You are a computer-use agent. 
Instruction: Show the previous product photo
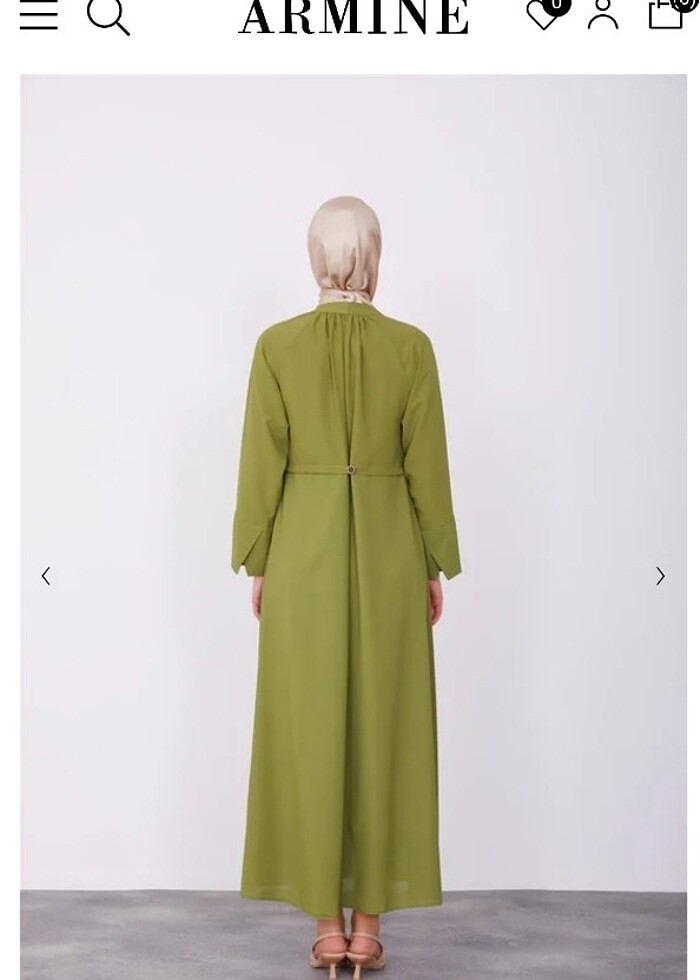(x=46, y=576)
